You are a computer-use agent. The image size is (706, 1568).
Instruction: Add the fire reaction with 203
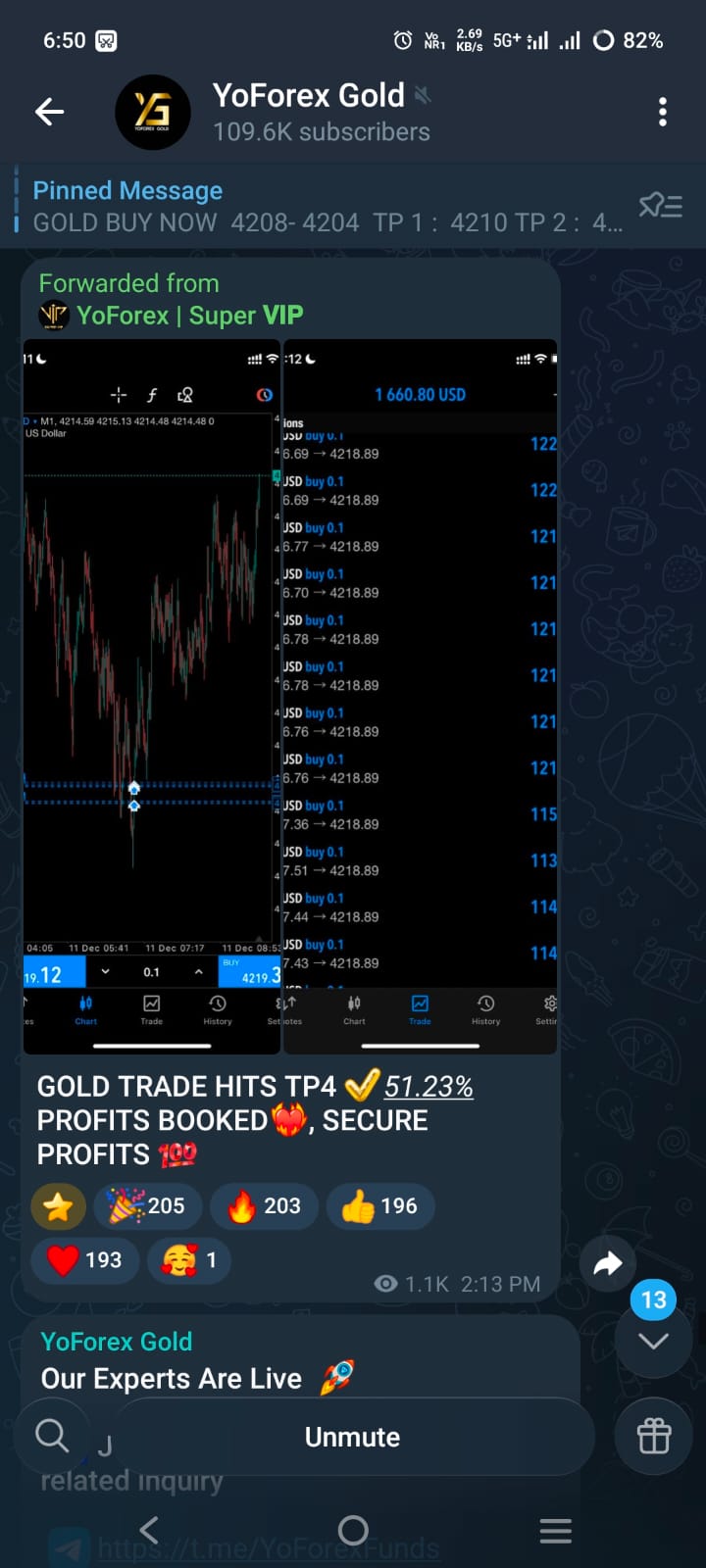(264, 1206)
